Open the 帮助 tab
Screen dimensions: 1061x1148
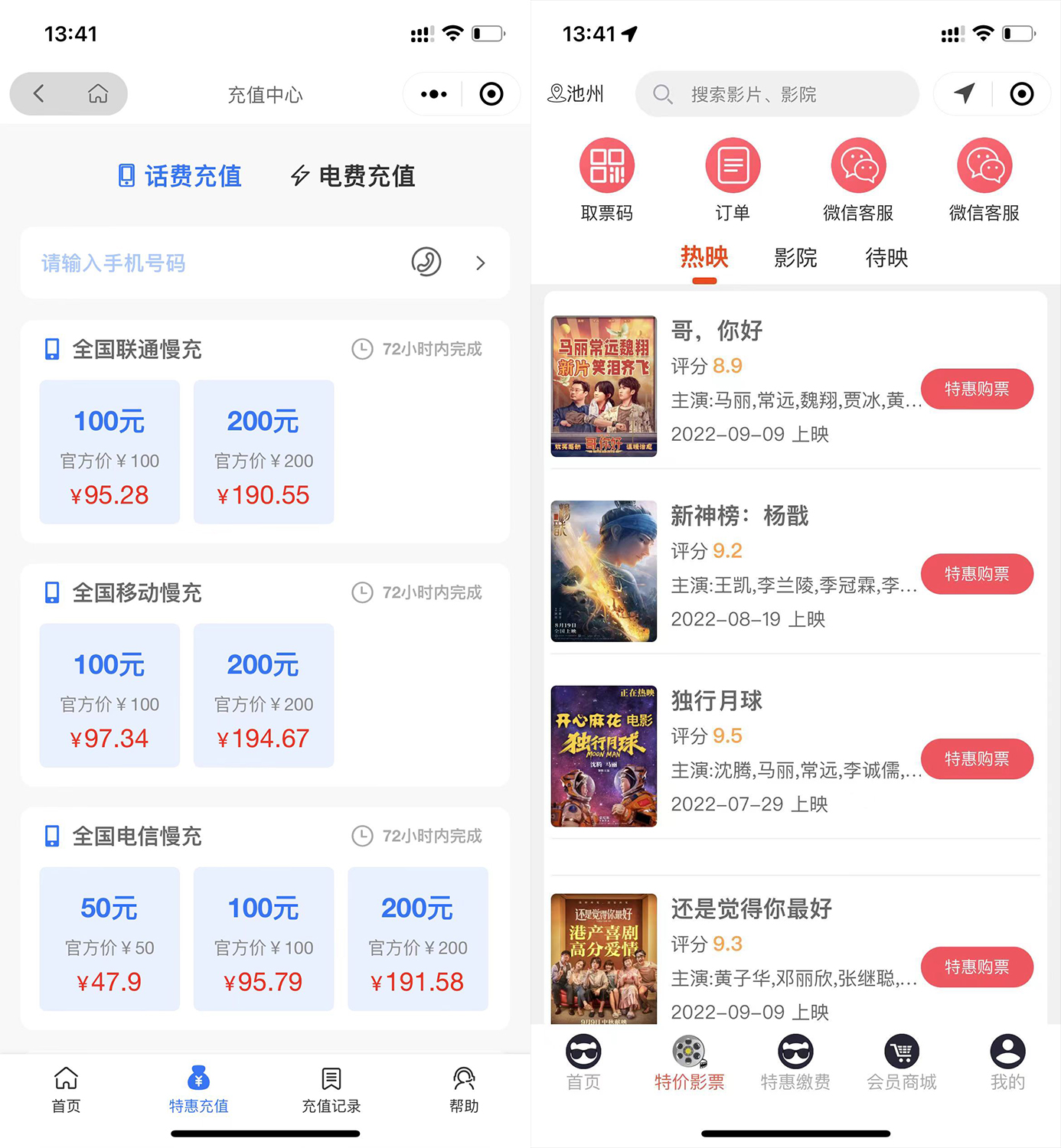click(463, 1089)
